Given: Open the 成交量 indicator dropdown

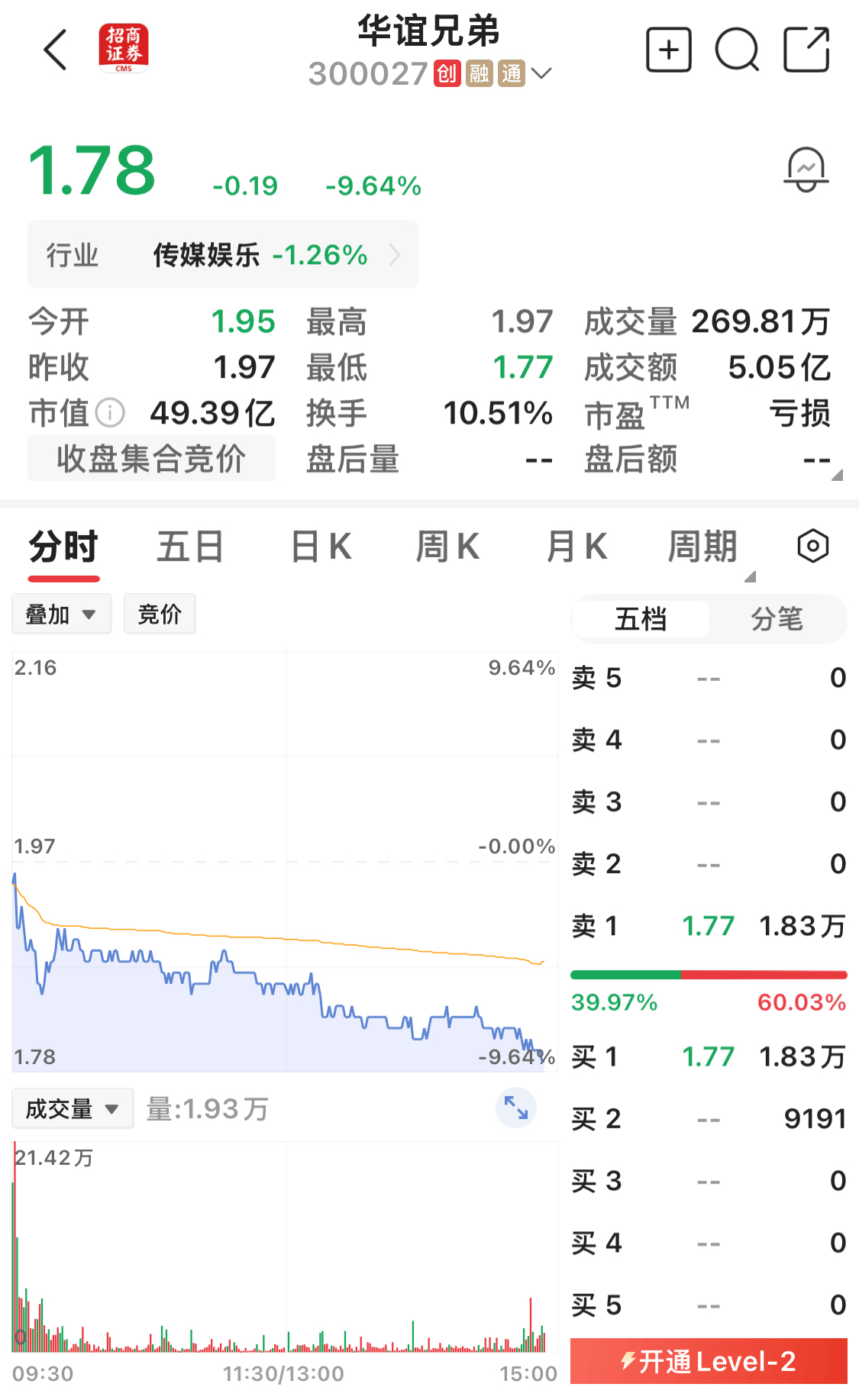Looking at the screenshot, I should coord(73,1108).
